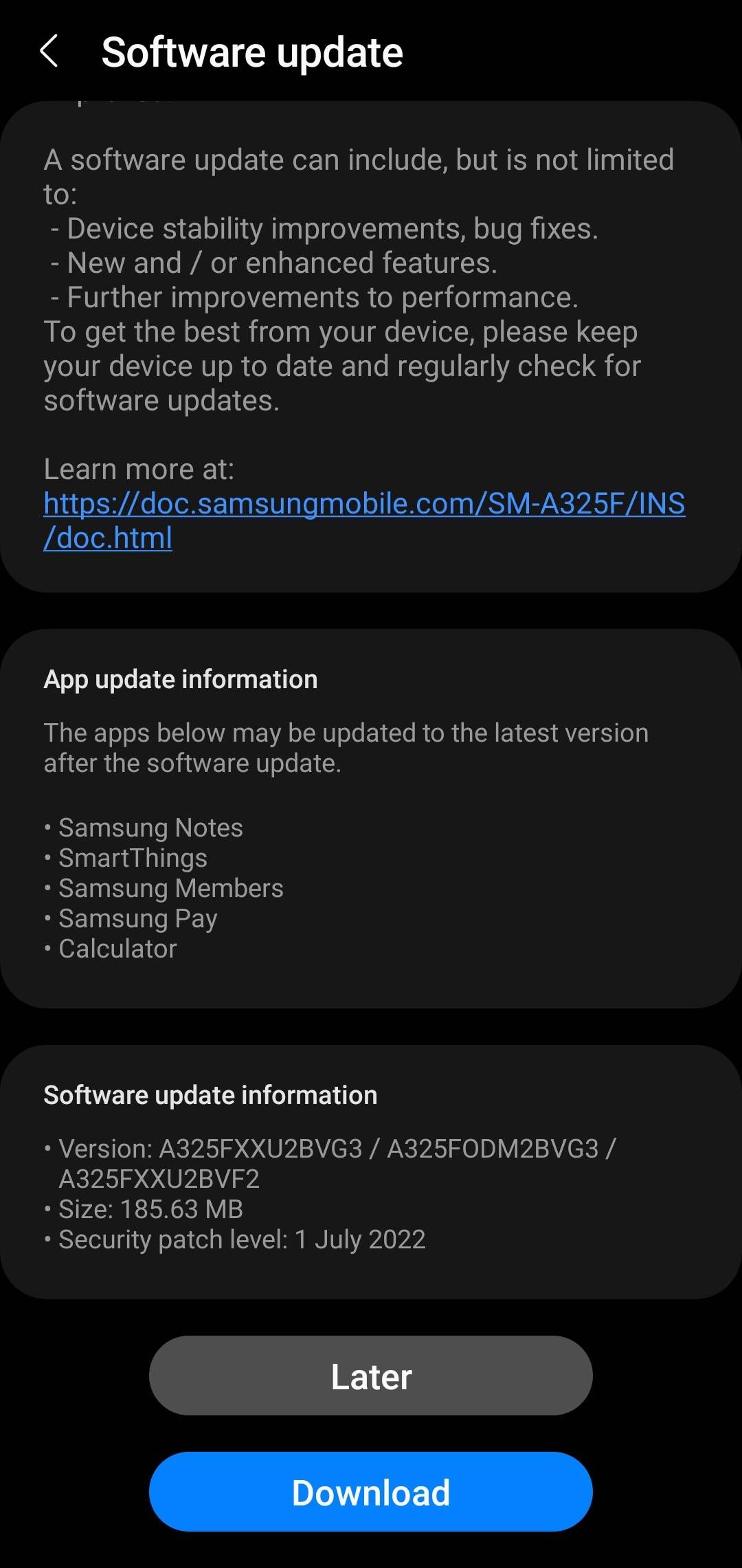Click the Samsung Members entry
The height and width of the screenshot is (1568, 742).
point(170,888)
